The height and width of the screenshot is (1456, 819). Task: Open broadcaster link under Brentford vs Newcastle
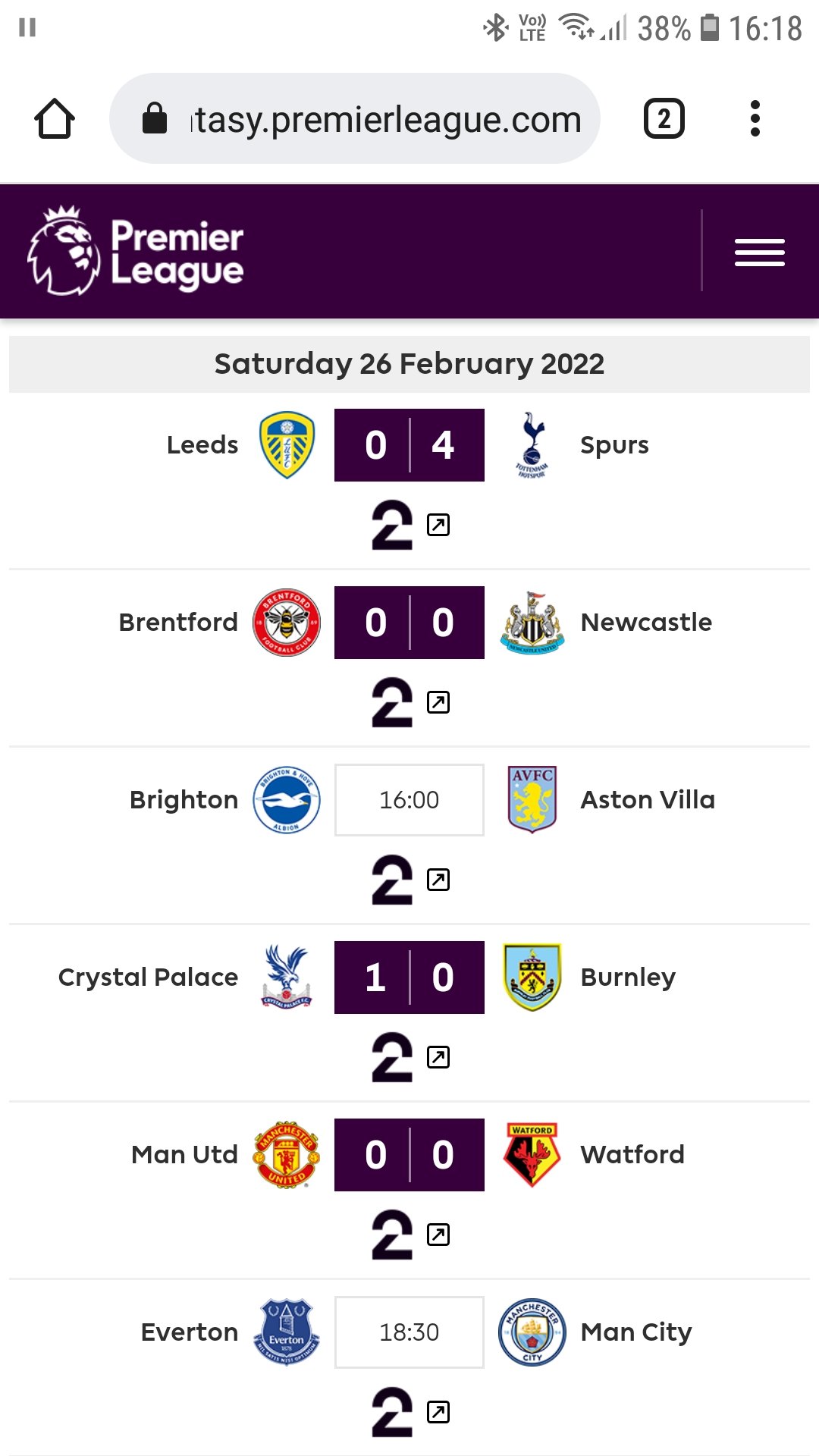pyautogui.click(x=410, y=702)
